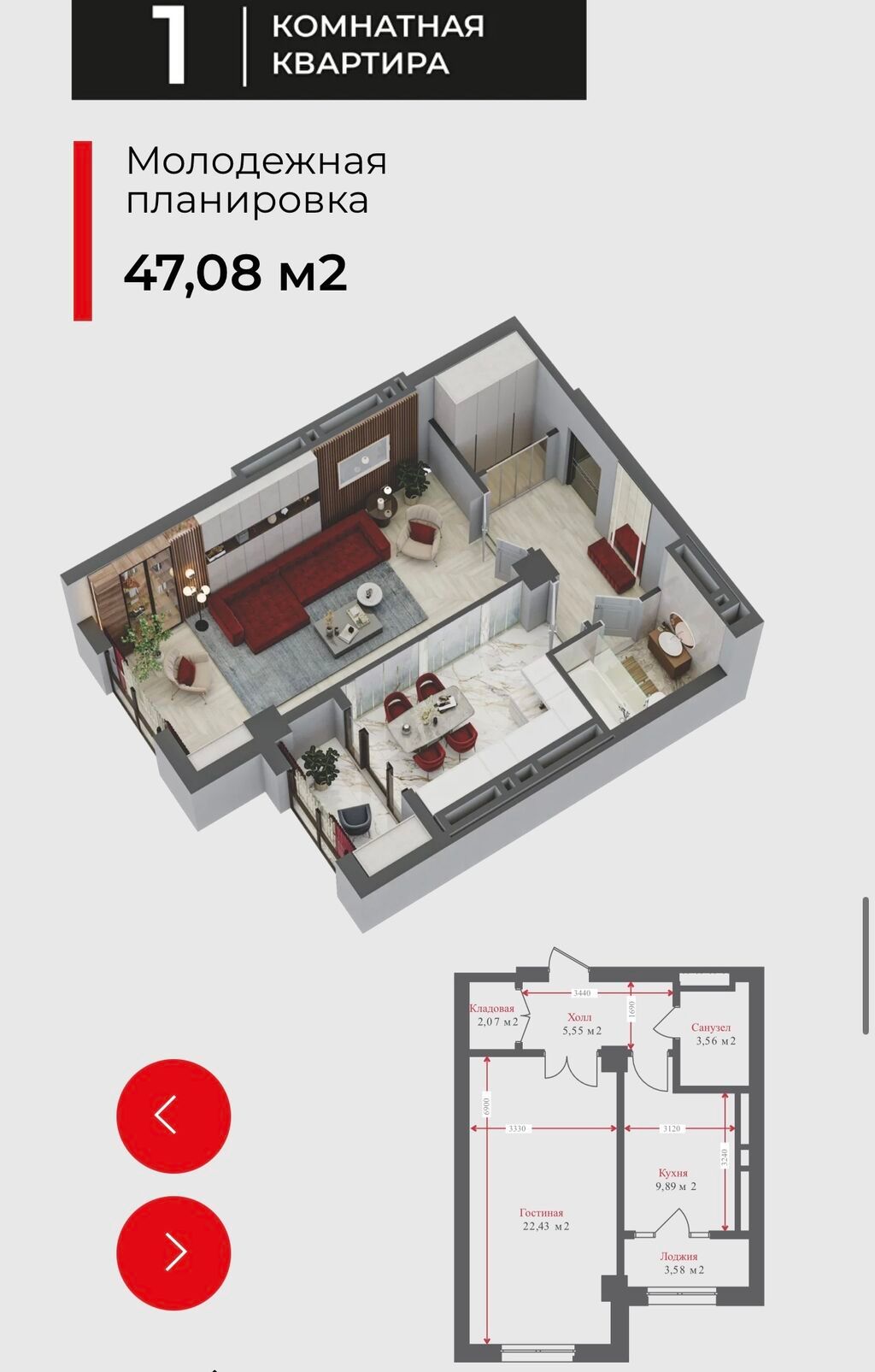The image size is (875, 1372).
Task: Go to the previous apartment layout
Action: pyautogui.click(x=173, y=1116)
